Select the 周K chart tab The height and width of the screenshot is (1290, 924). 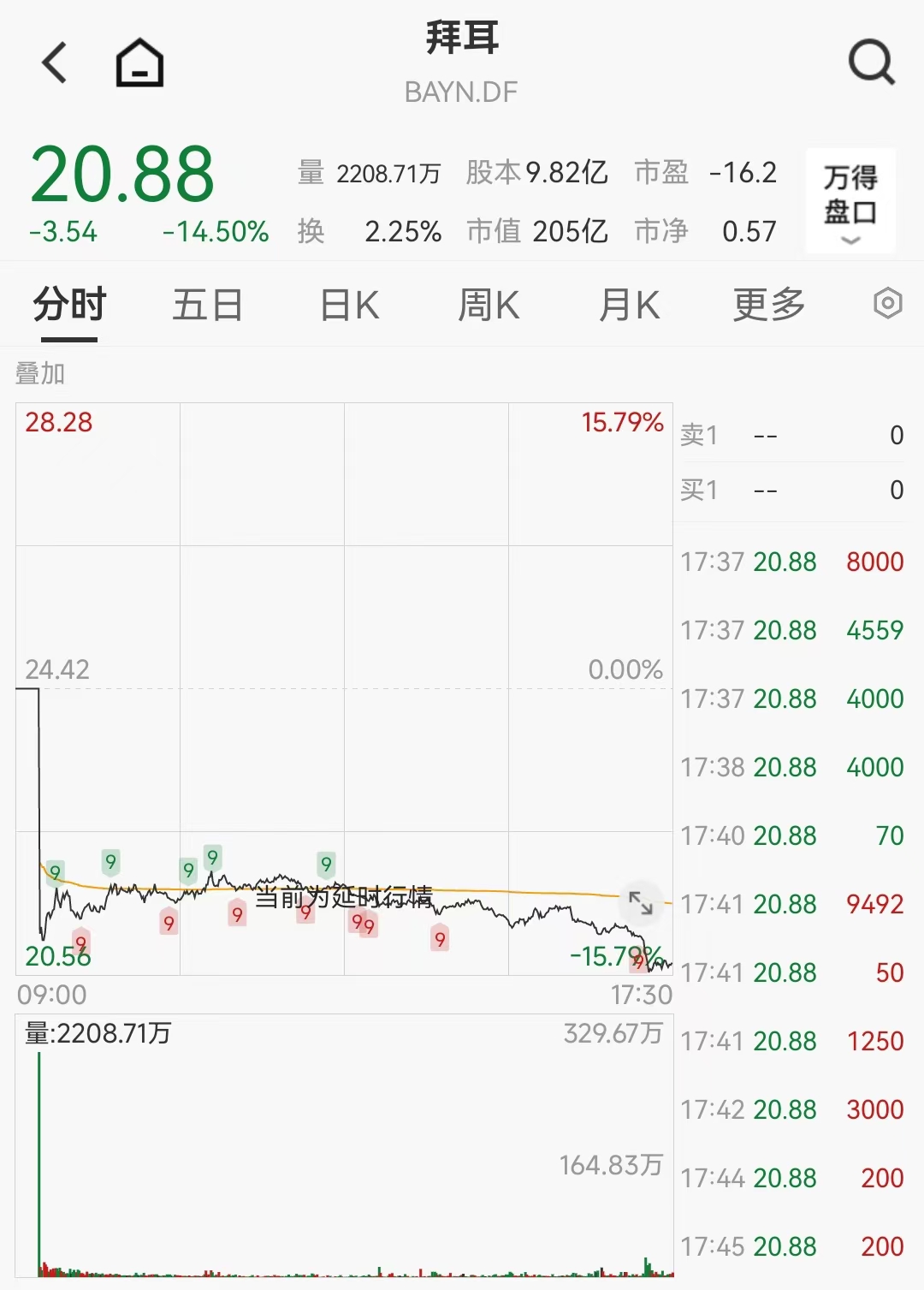click(x=489, y=306)
